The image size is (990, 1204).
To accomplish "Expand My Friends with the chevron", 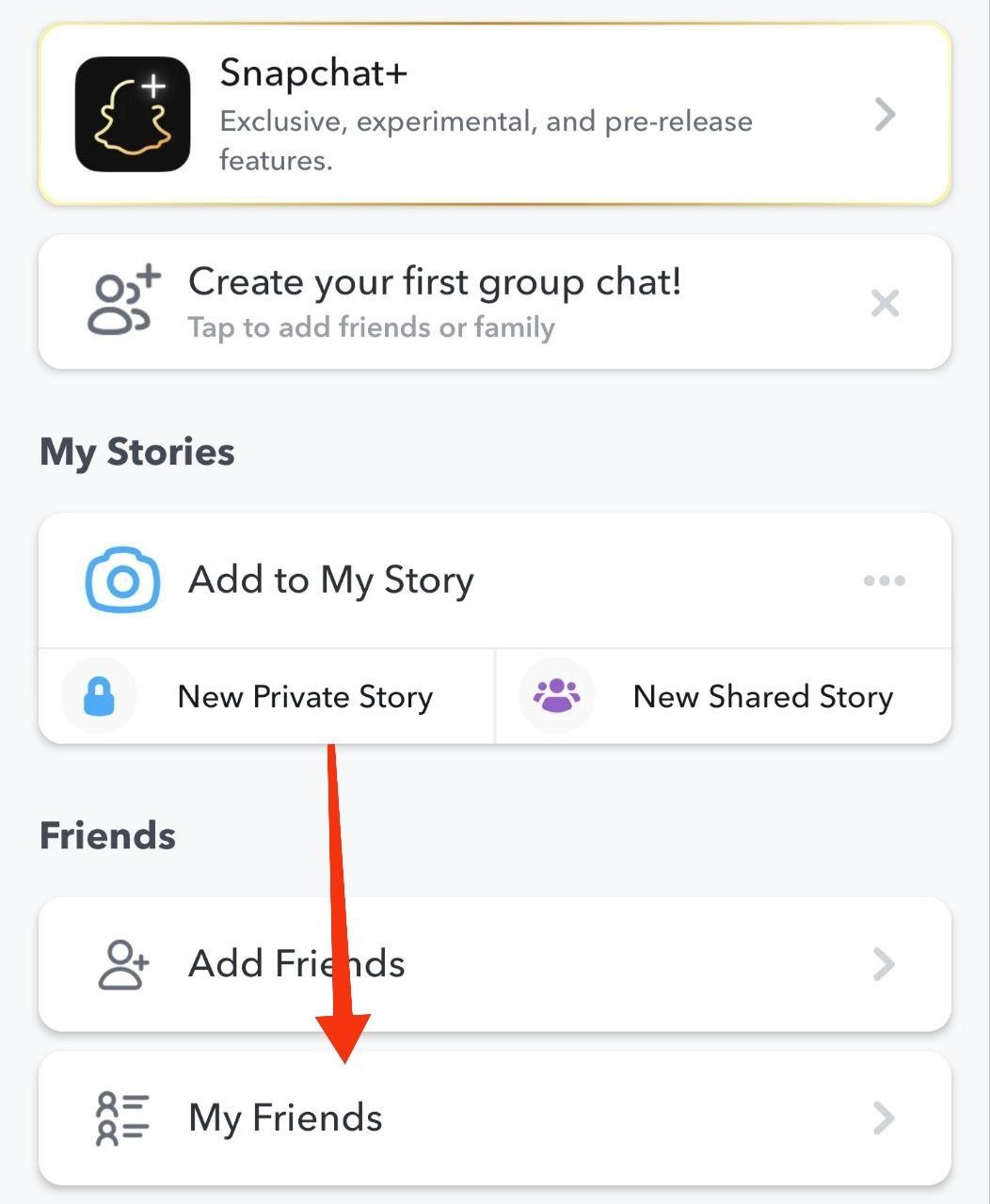I will point(884,1117).
